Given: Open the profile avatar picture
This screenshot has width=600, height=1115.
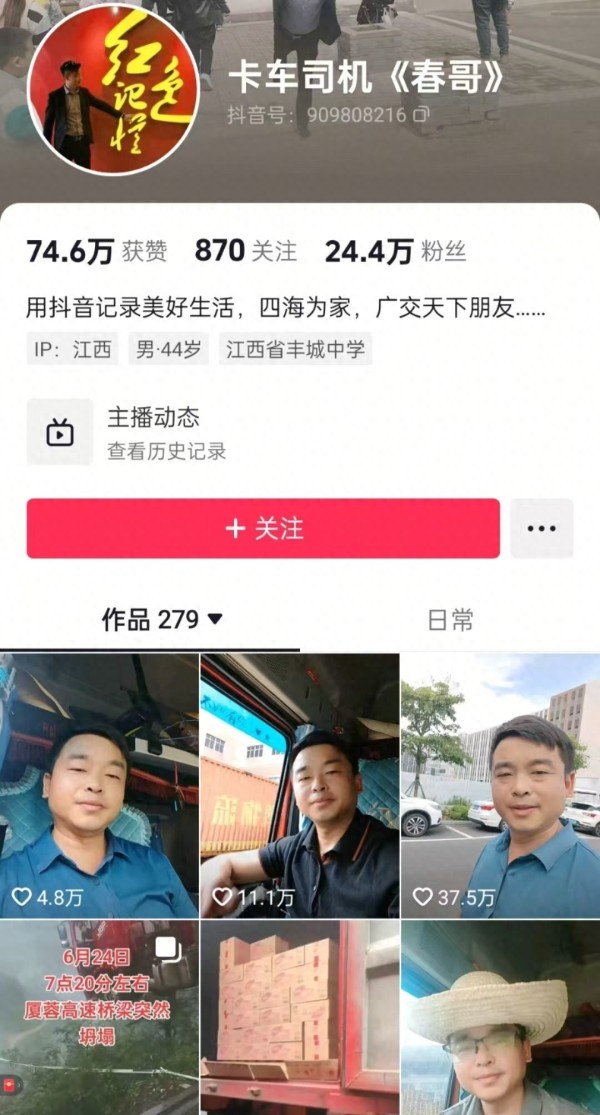Looking at the screenshot, I should 113,89.
